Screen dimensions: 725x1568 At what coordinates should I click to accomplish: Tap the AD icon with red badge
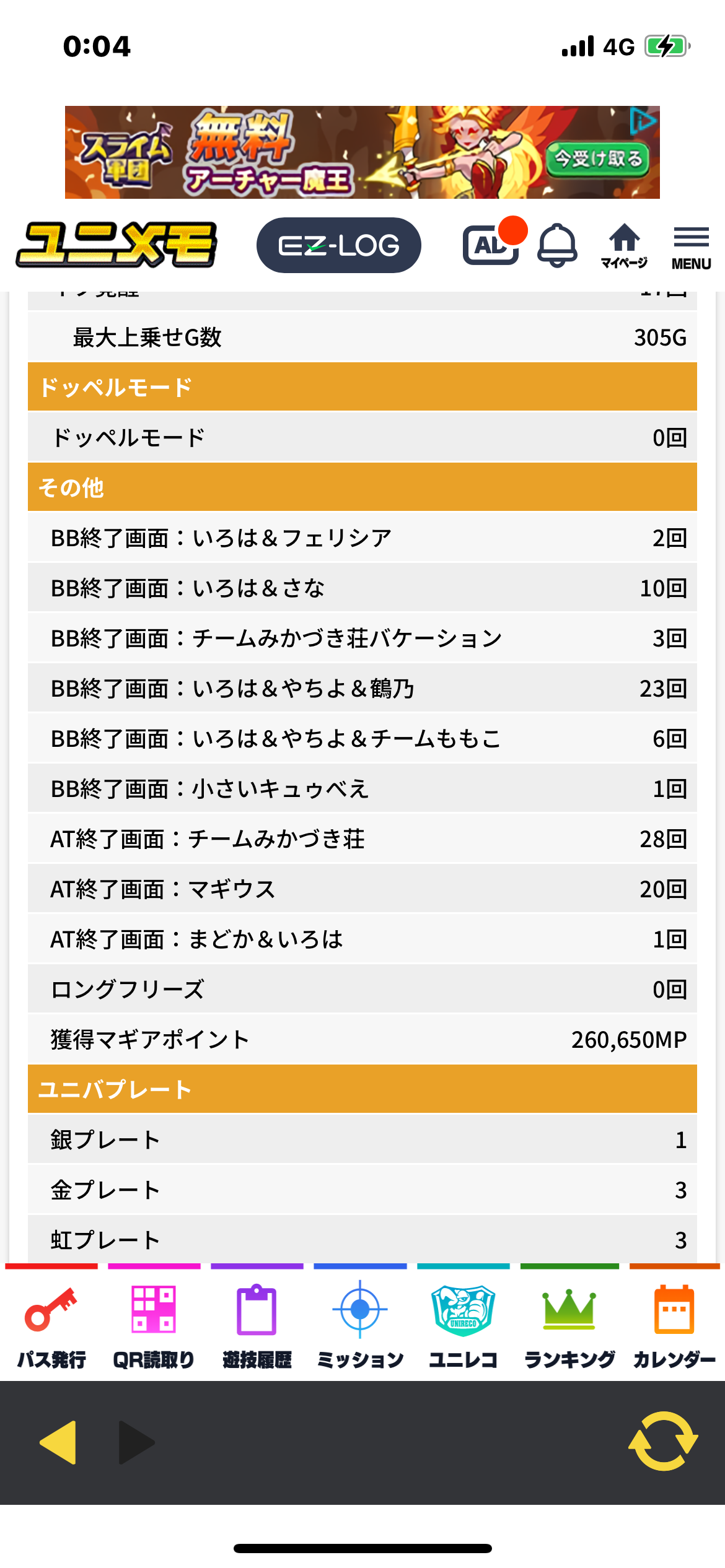click(491, 245)
